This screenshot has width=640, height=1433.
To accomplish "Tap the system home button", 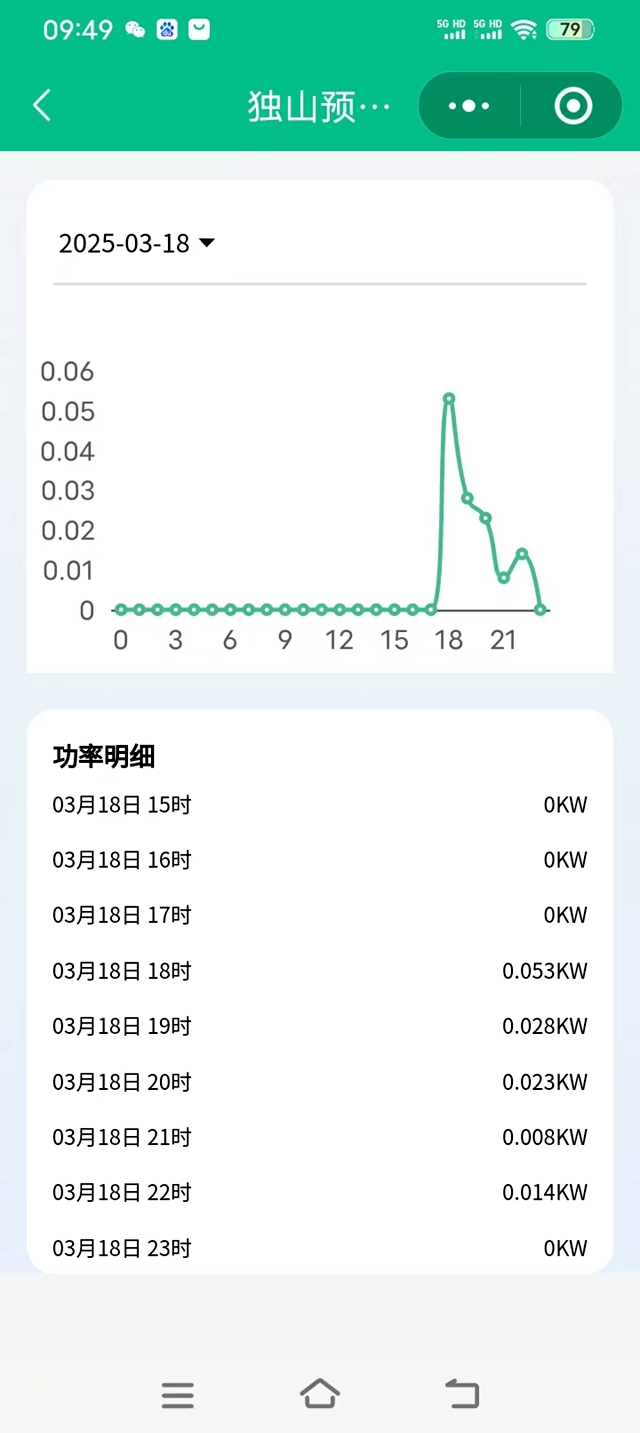I will coord(319,1393).
